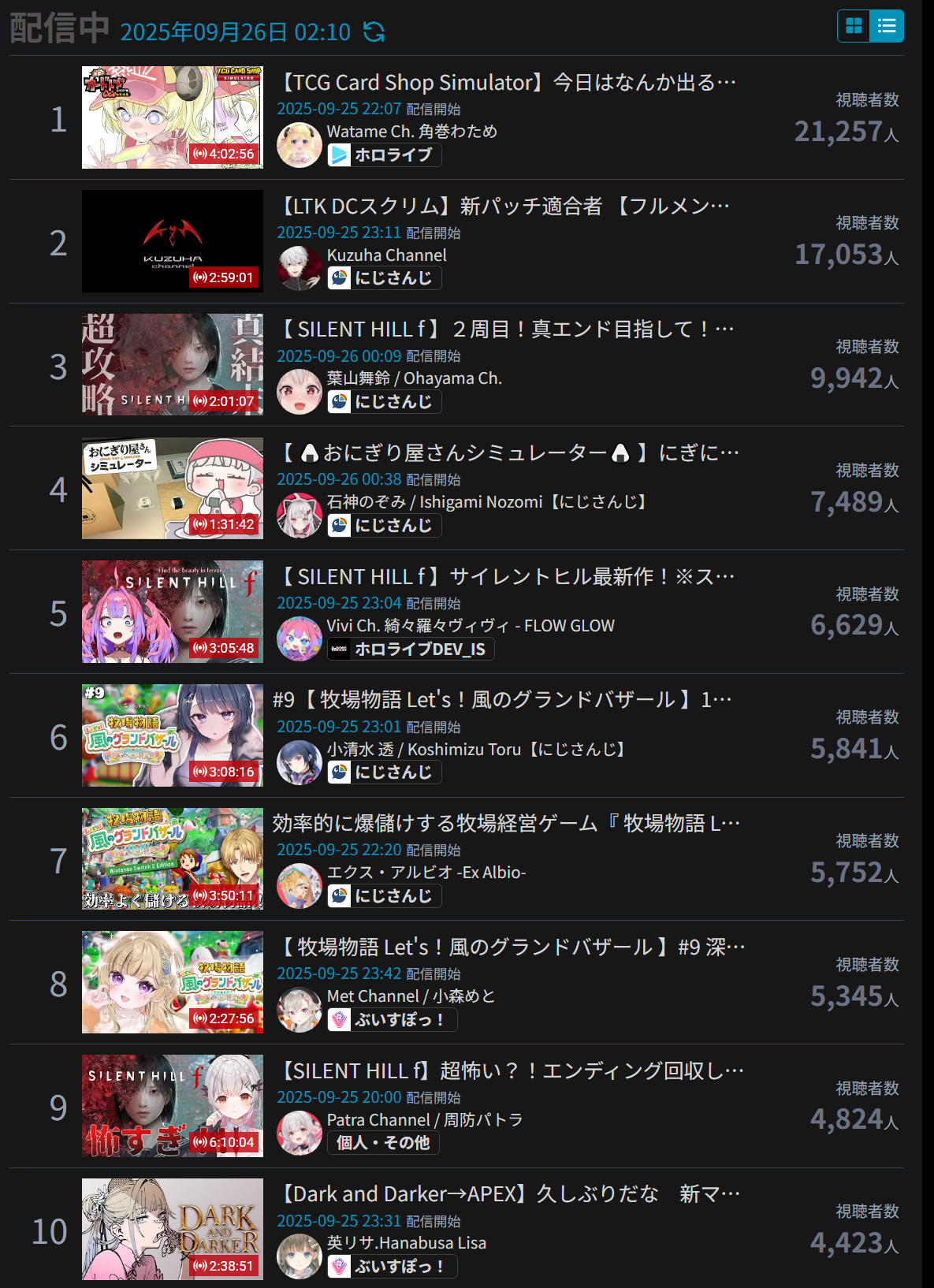This screenshot has height=1288, width=934.
Task: Tap the ホロライブDEV_IS group tag
Action: tap(411, 649)
